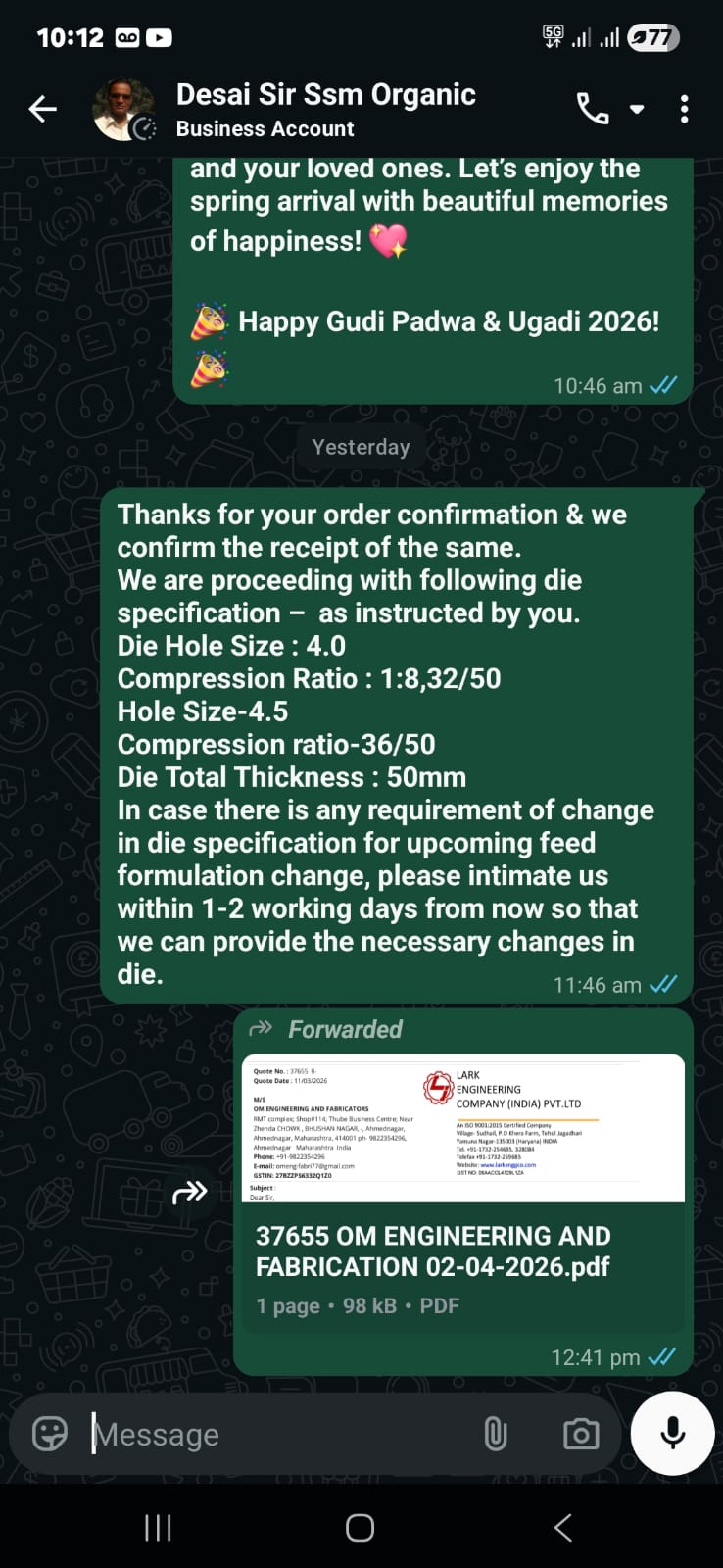The image size is (723, 1568).
Task: Open the three-dot overflow menu
Action: tap(684, 109)
